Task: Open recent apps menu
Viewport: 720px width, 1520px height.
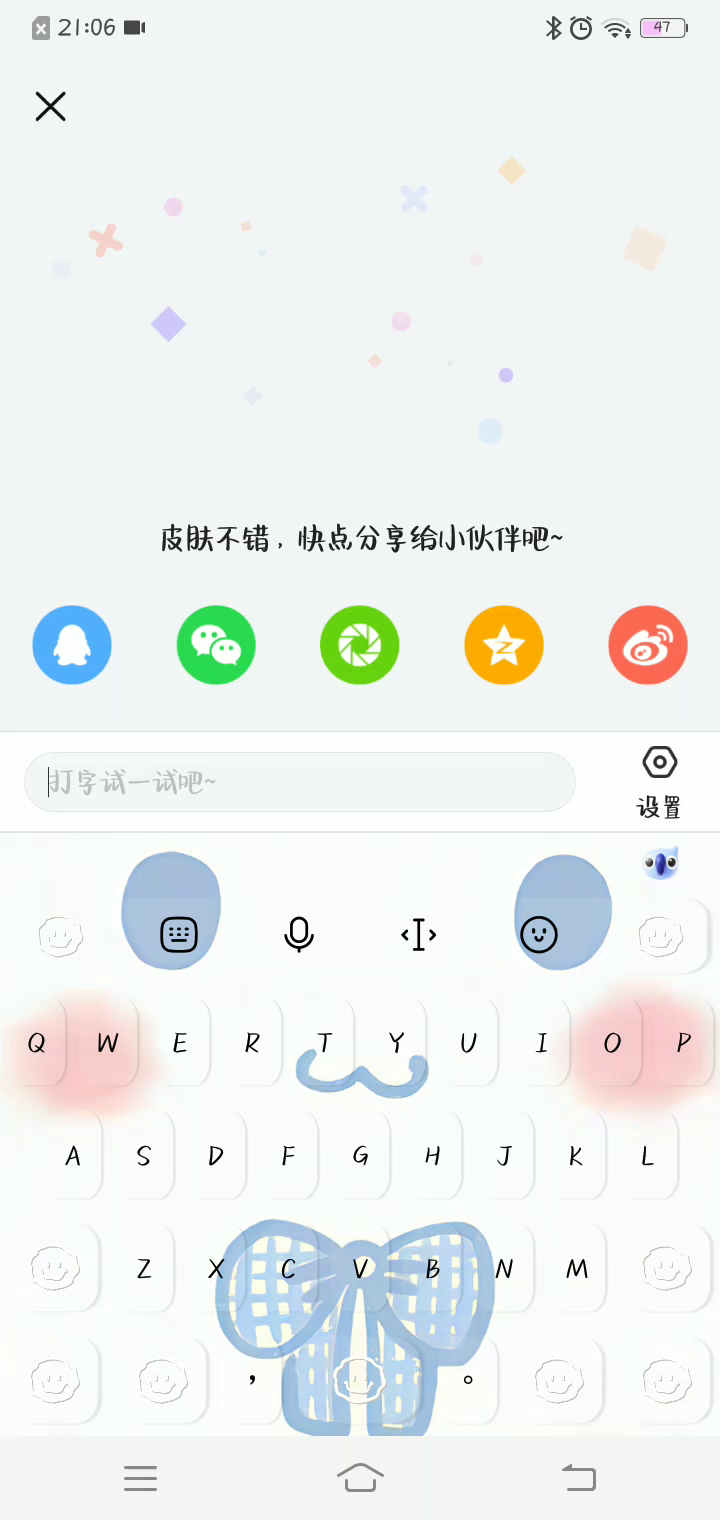Action: [x=141, y=1477]
